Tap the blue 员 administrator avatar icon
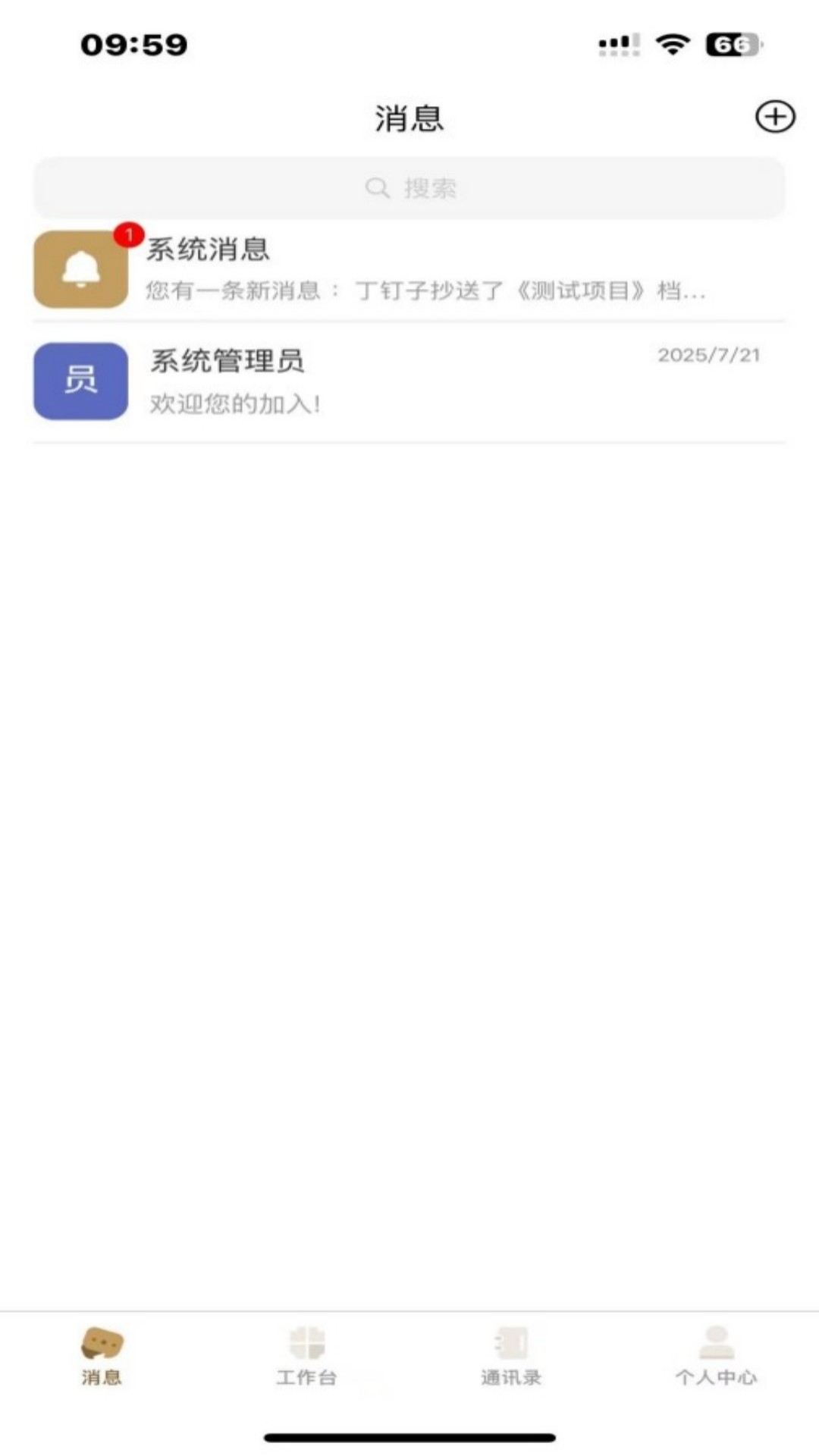The width and height of the screenshot is (819, 1456). [80, 381]
